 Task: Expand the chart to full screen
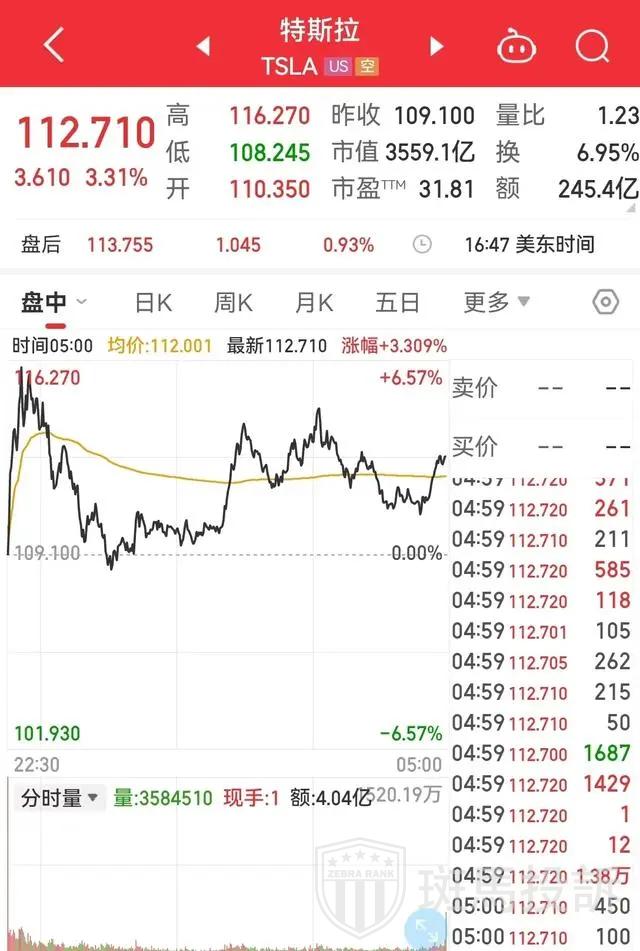tap(427, 927)
